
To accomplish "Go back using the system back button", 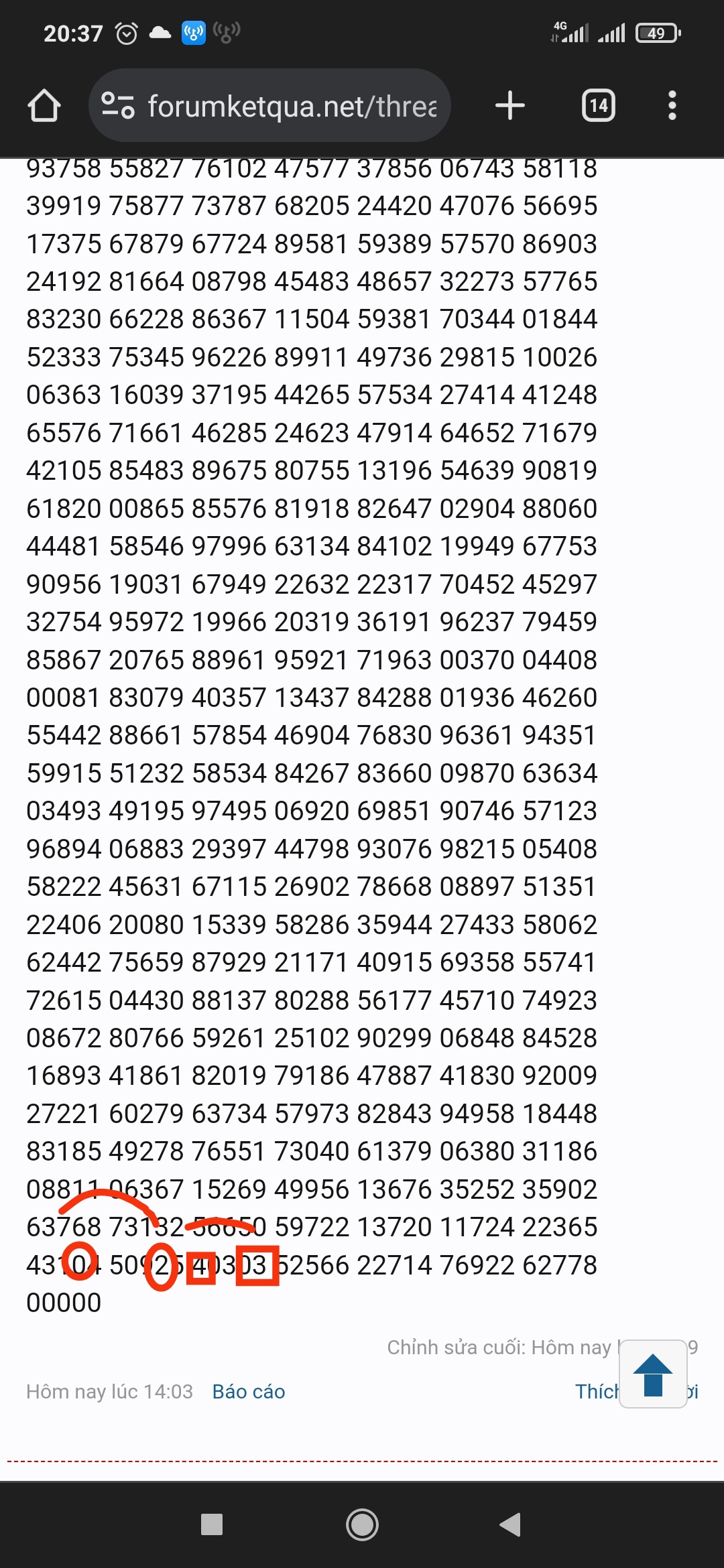I will (x=510, y=1524).
